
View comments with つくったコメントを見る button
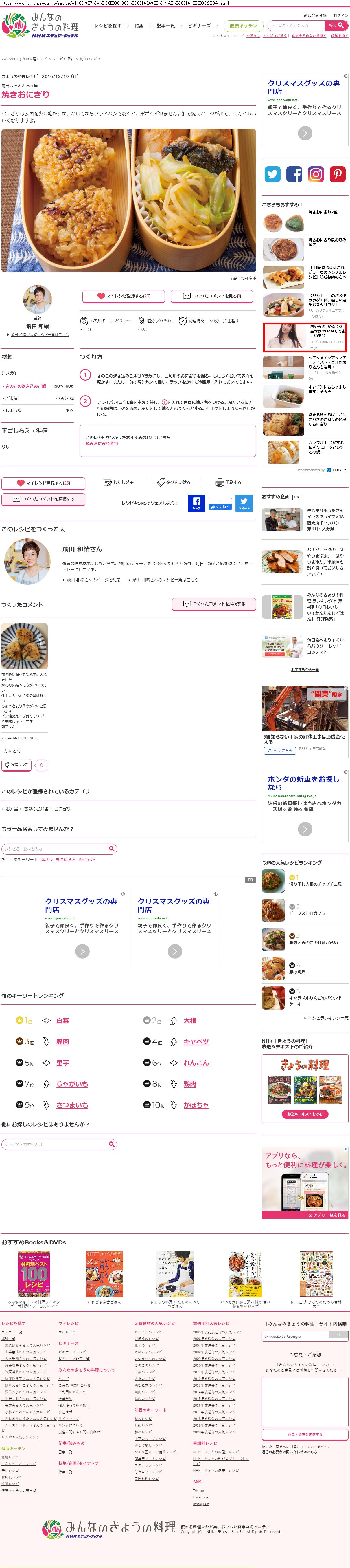click(x=213, y=296)
